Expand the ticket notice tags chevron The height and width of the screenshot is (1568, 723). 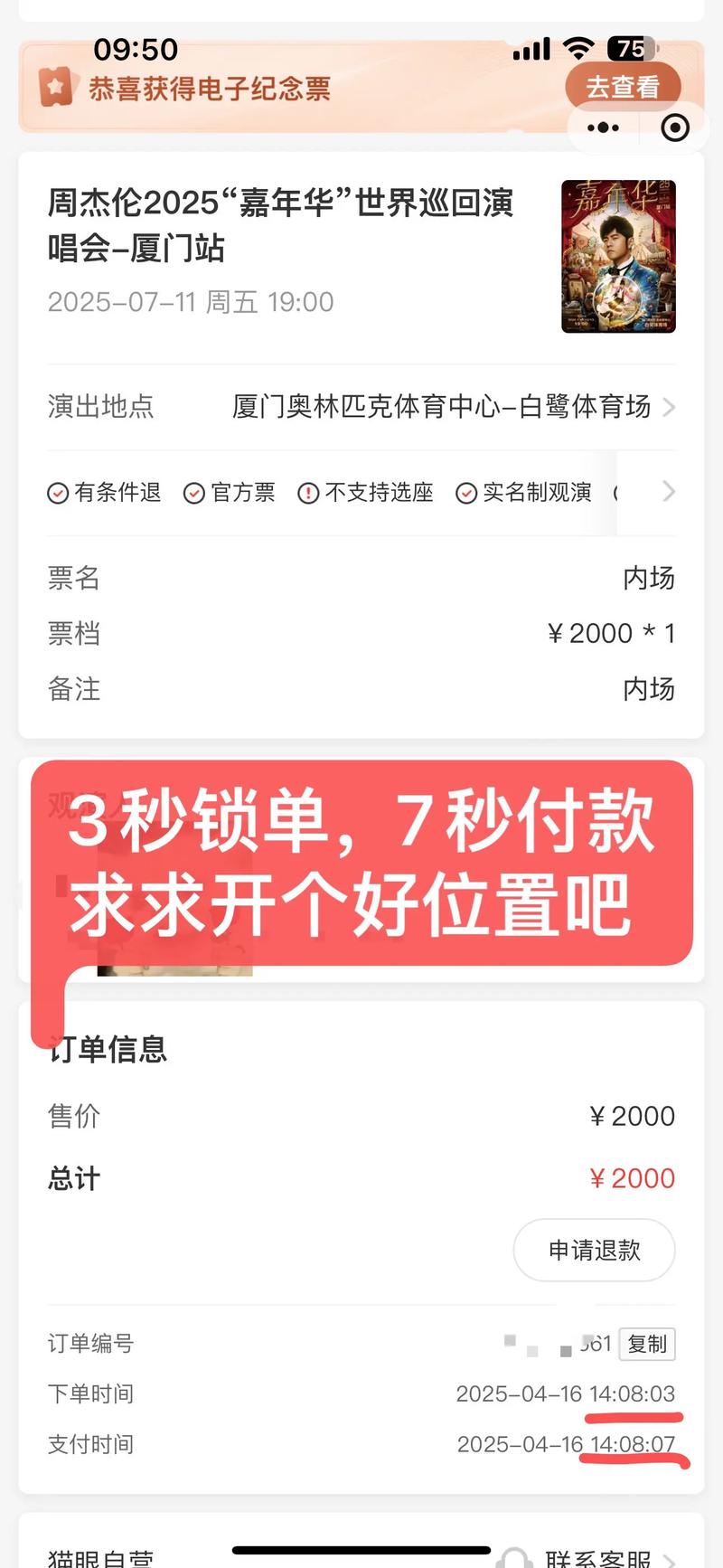click(669, 491)
